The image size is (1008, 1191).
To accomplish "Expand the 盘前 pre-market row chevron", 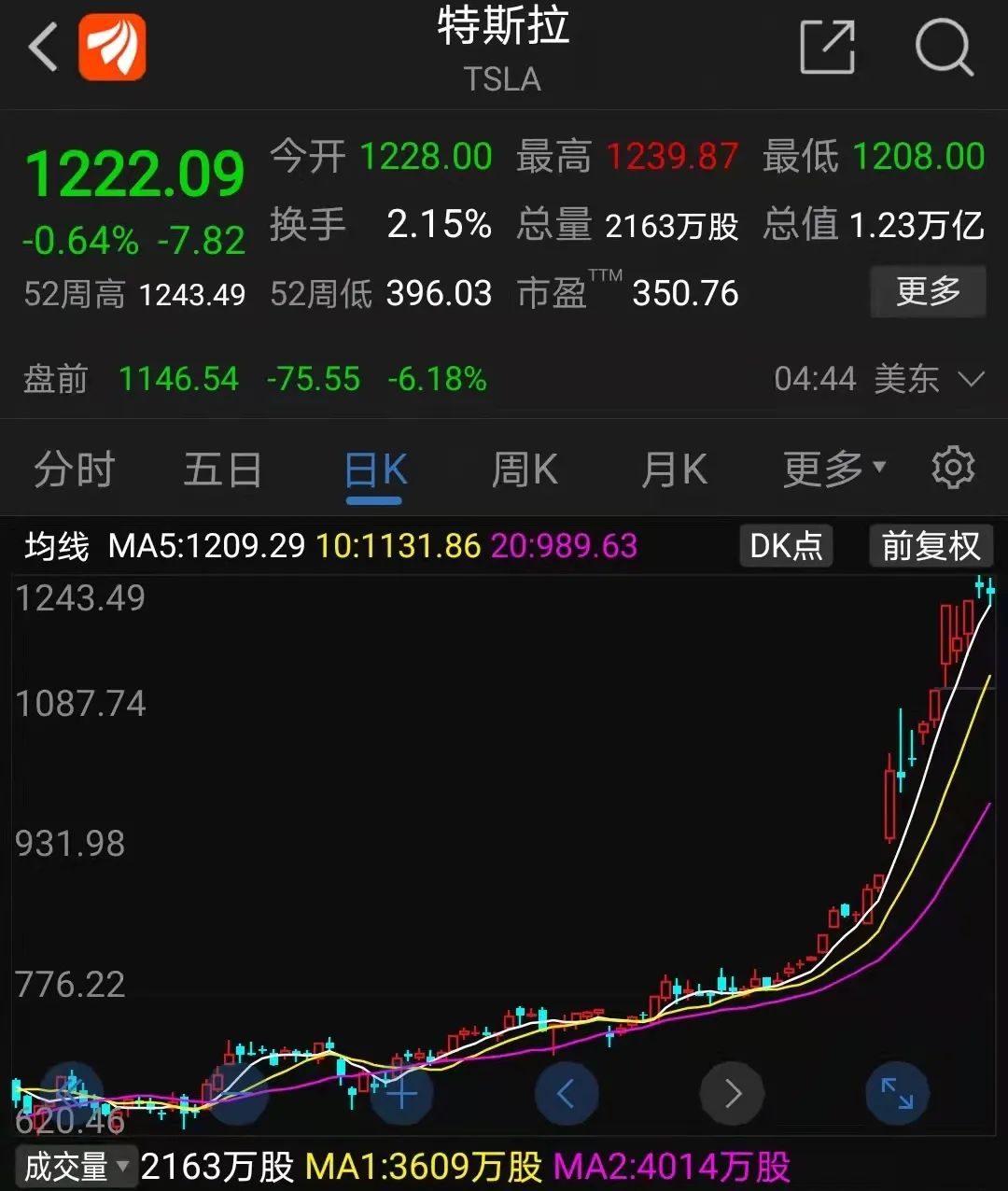I will [971, 379].
